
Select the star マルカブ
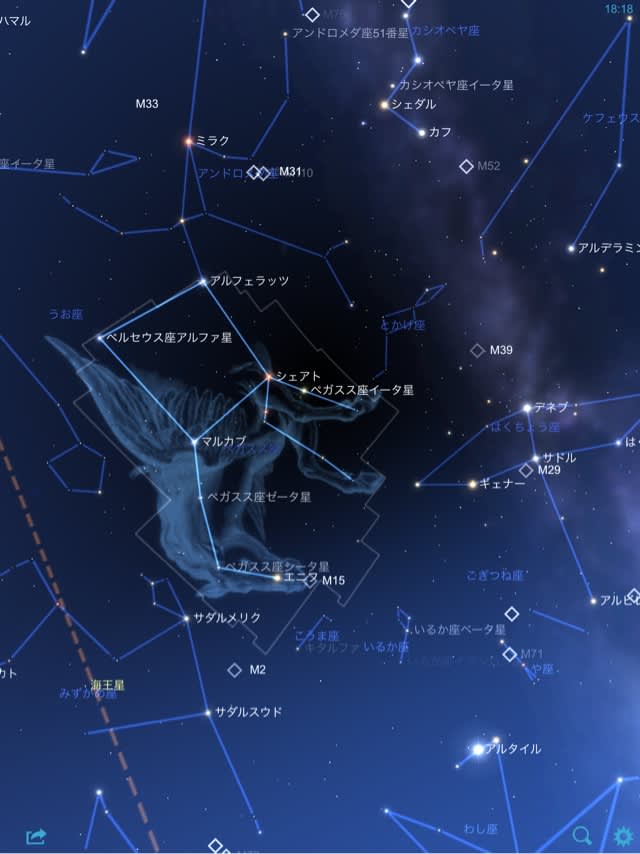194,441
